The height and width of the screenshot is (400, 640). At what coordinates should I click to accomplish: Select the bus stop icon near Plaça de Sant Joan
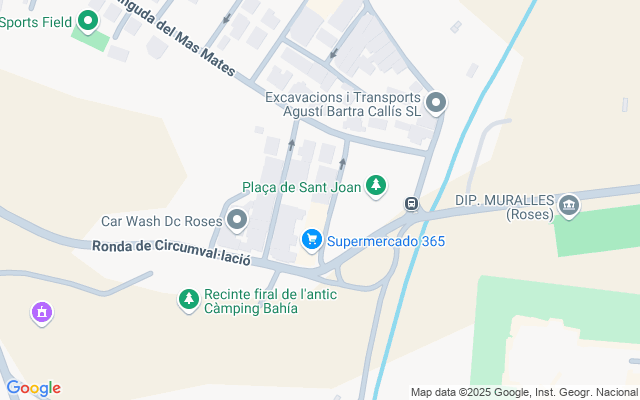[x=411, y=204]
